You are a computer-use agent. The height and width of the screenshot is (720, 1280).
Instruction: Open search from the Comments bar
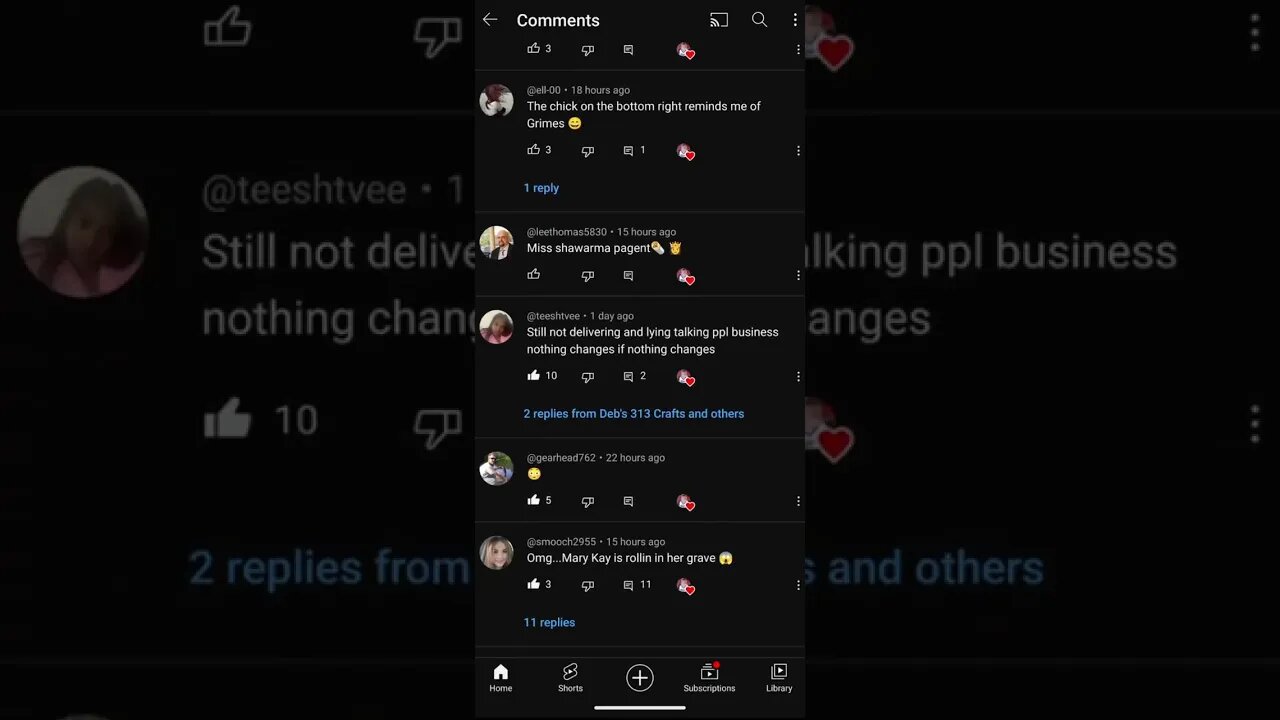760,20
